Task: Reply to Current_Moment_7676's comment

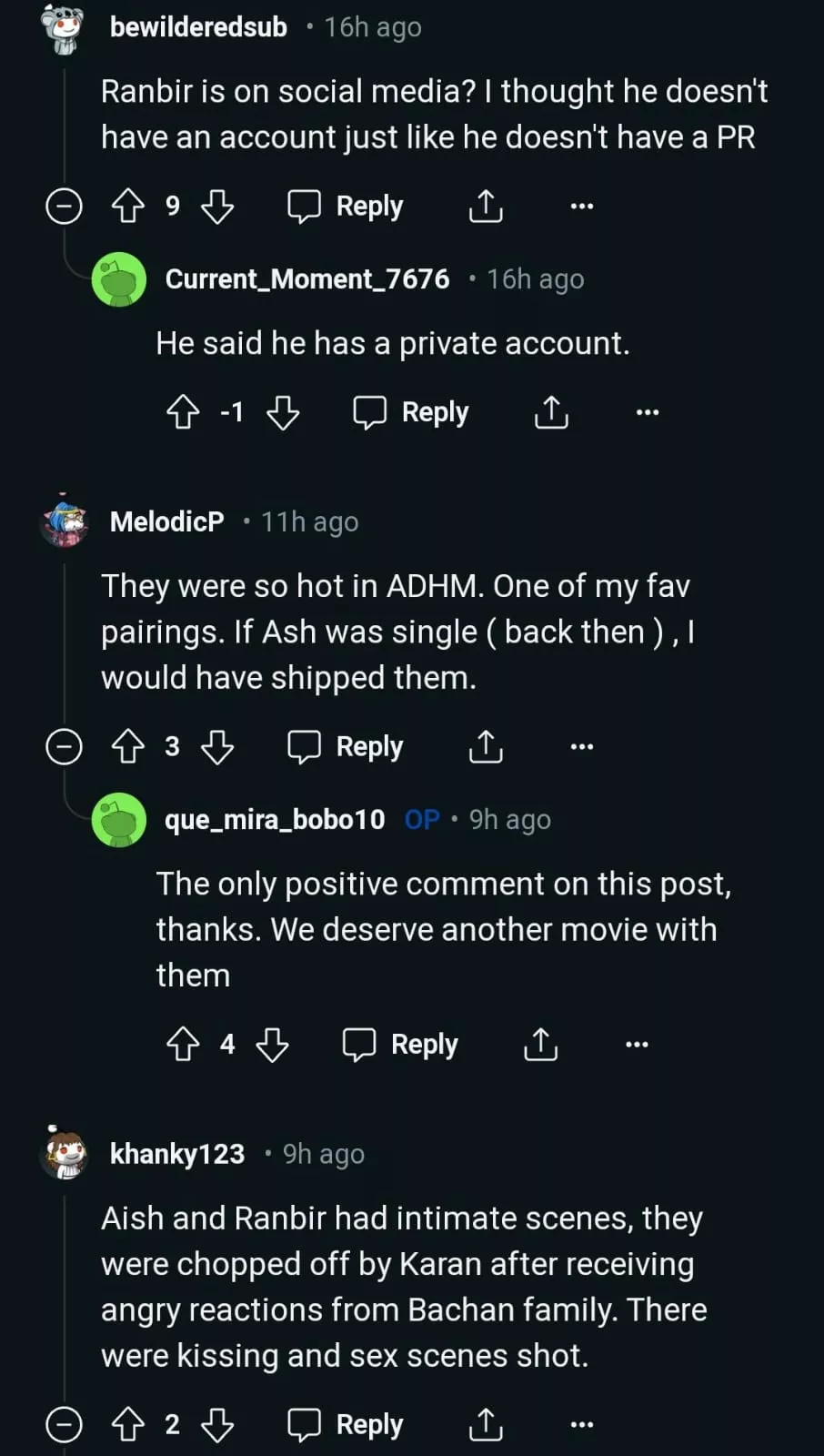Action: point(411,412)
